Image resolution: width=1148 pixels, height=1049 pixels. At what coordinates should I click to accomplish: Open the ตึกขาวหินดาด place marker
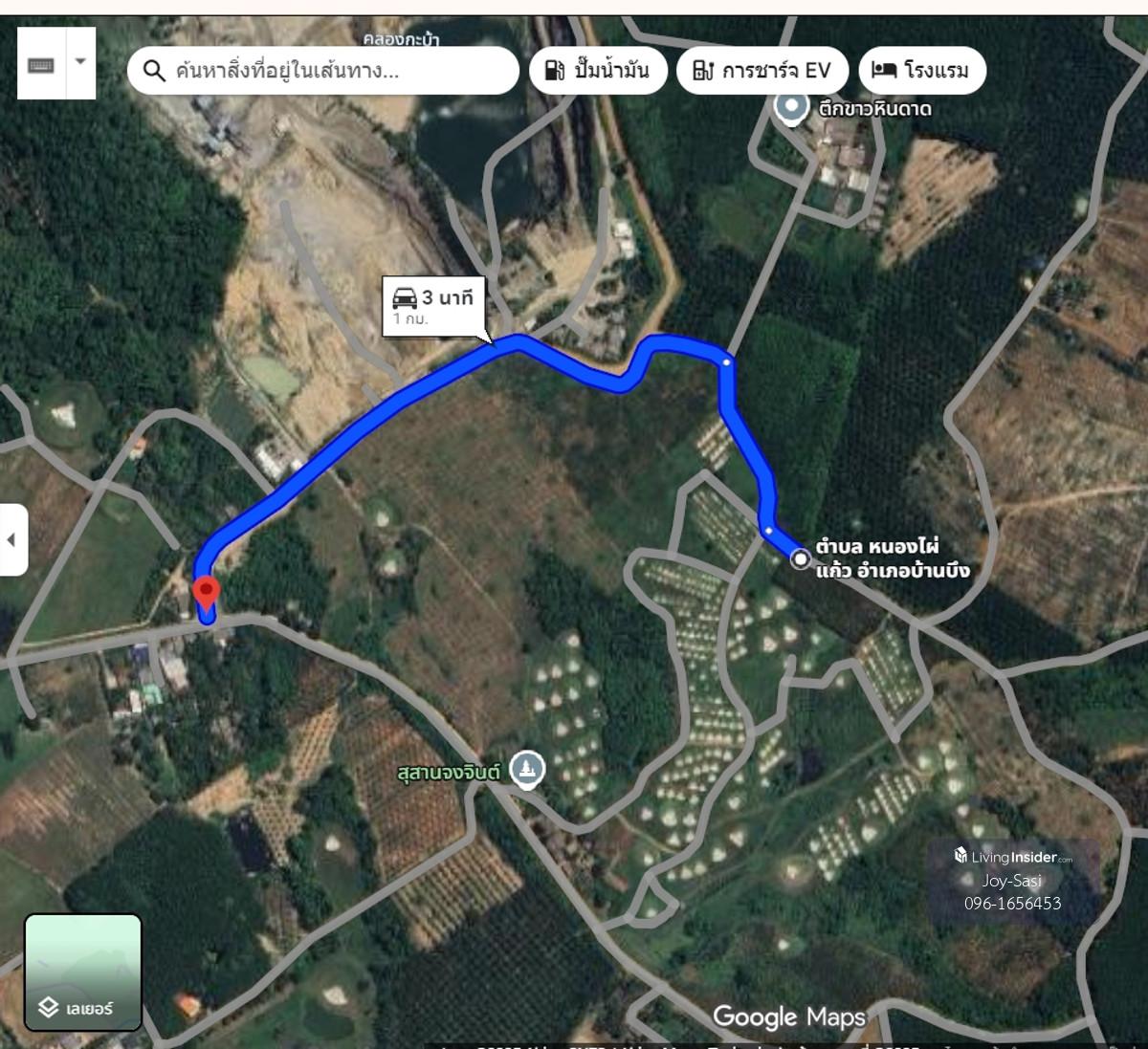coord(791,108)
